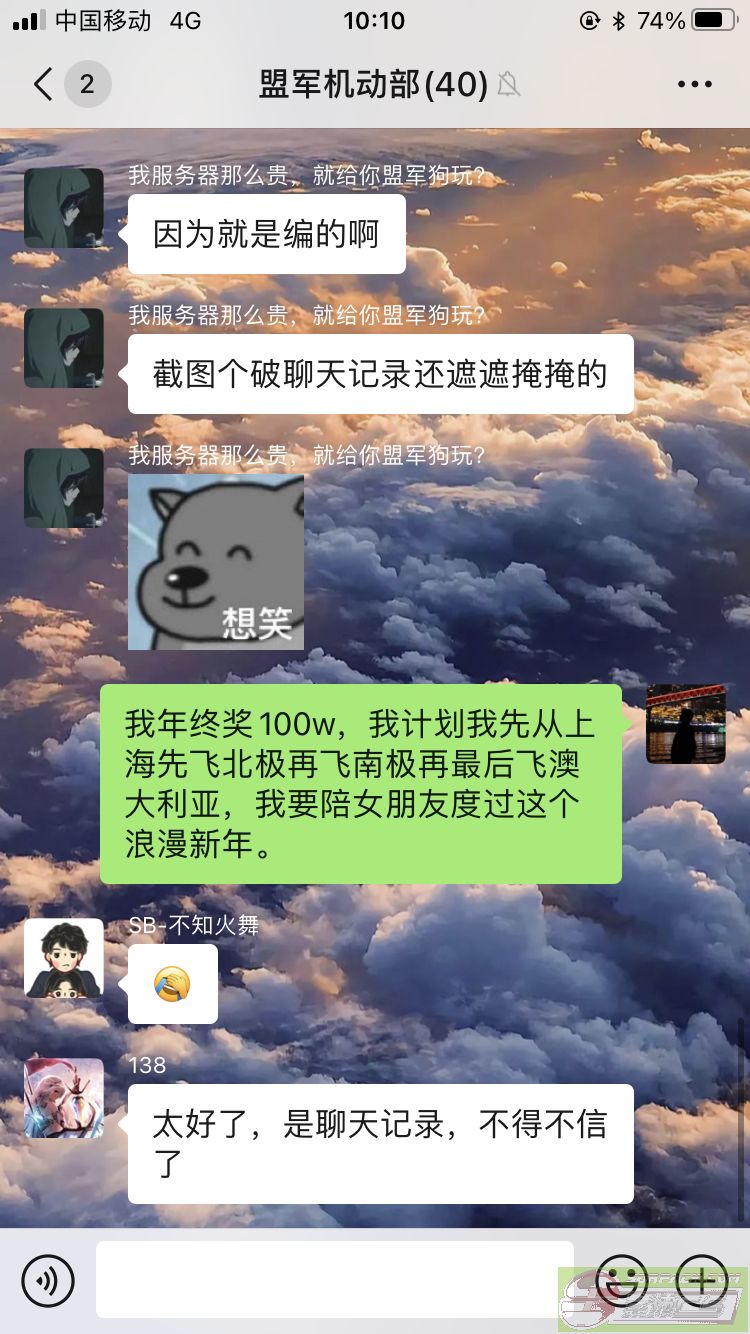Switch to voice message input
750x1334 pixels.
coord(48,1281)
